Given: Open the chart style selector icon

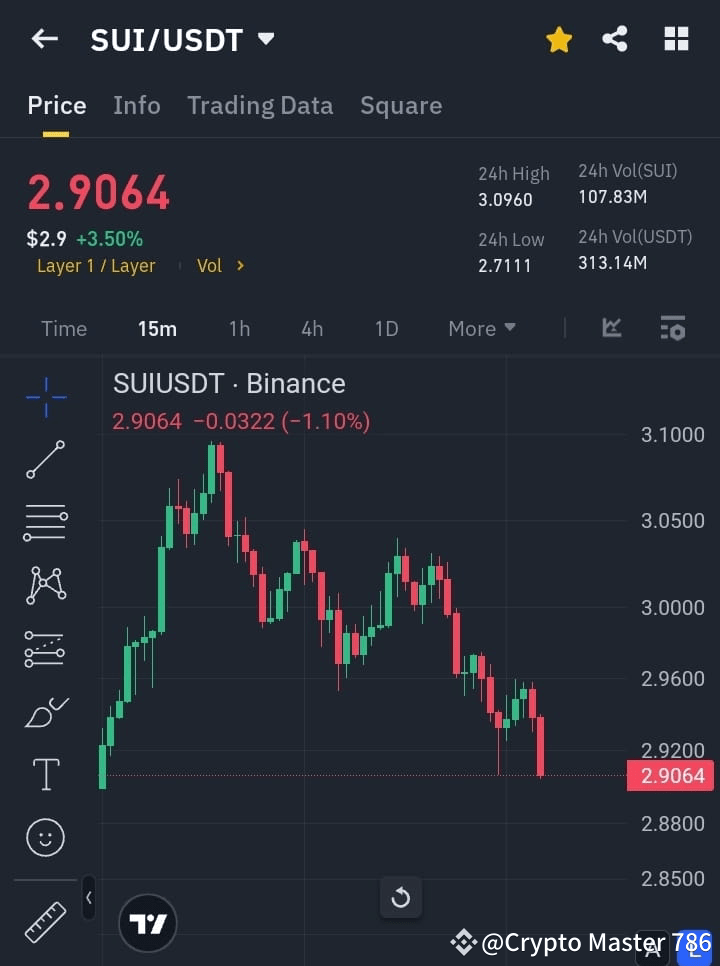Looking at the screenshot, I should pos(611,327).
